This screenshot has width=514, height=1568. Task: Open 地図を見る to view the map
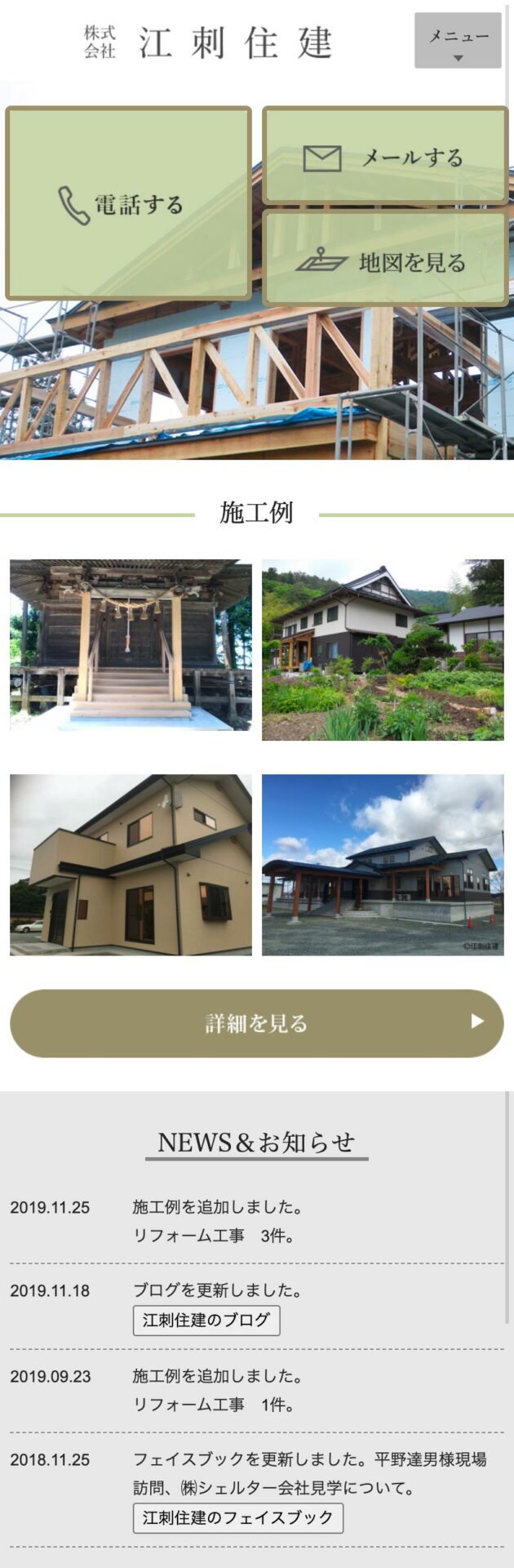tap(384, 260)
